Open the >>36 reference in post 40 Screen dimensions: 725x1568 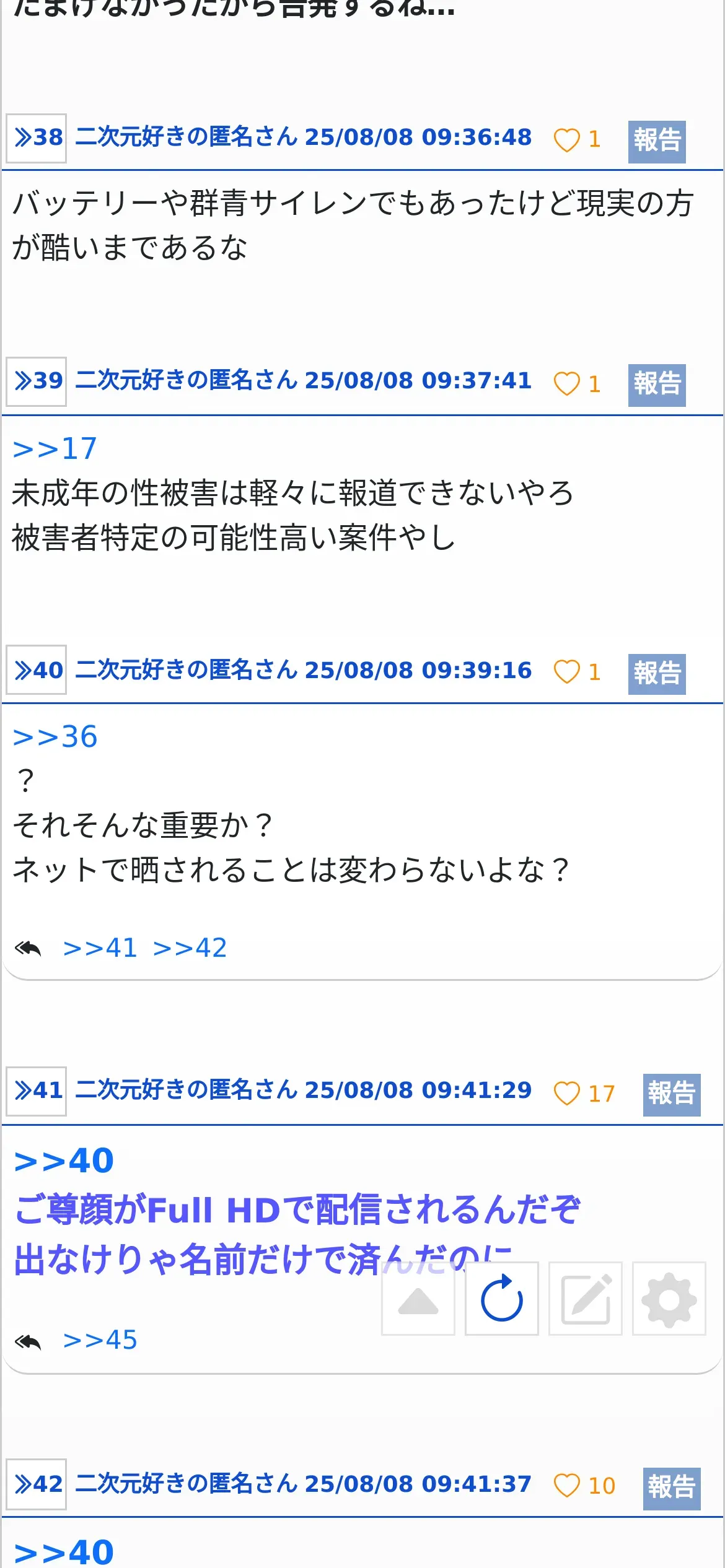55,737
